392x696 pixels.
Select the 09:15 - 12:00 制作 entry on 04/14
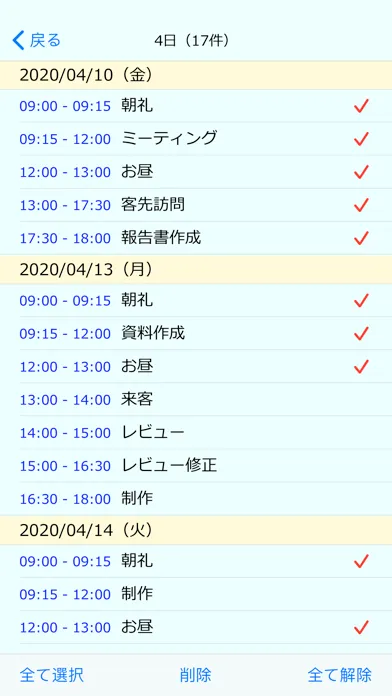[196, 594]
